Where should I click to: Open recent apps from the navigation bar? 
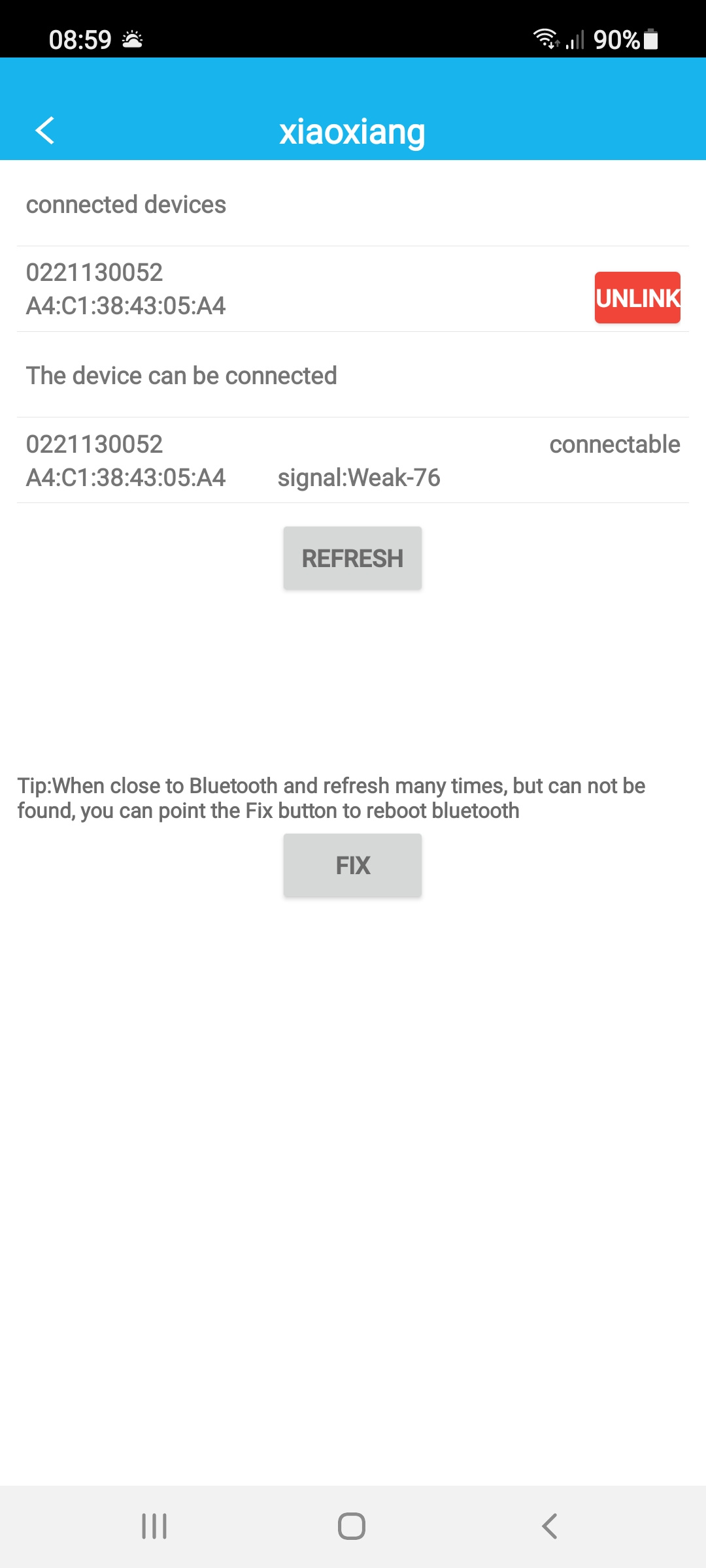coord(154,1526)
